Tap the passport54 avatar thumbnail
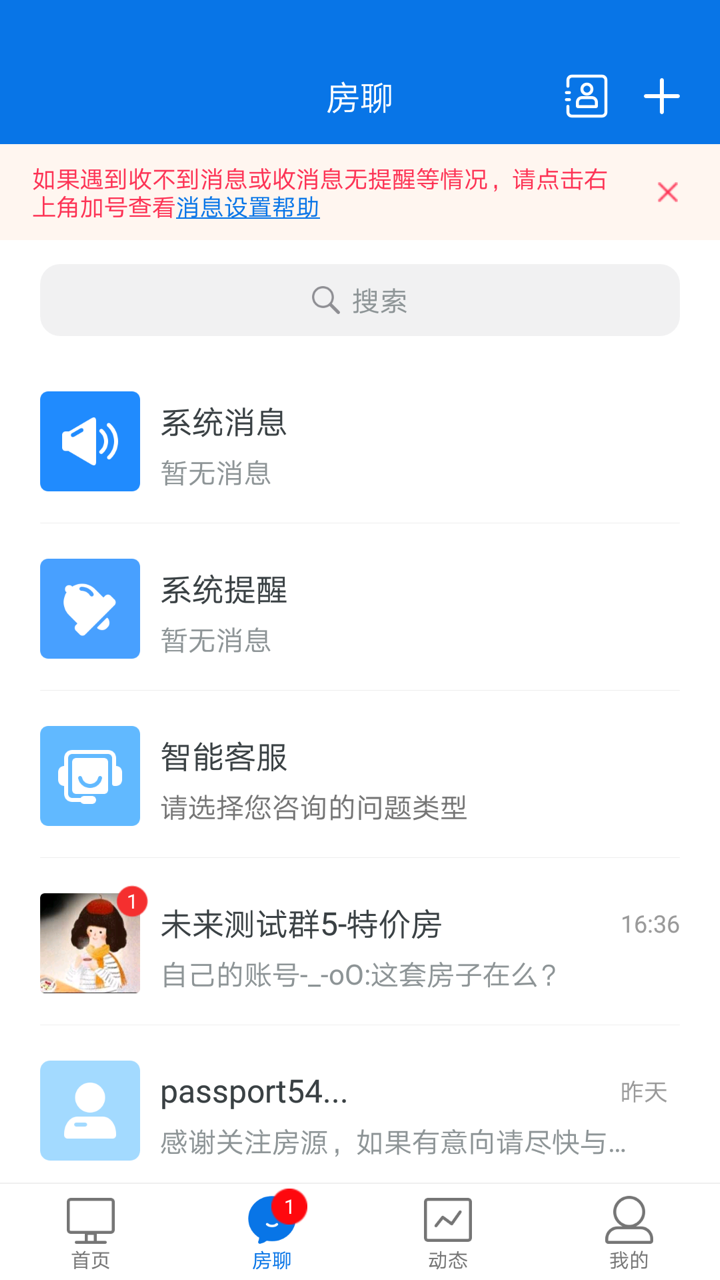 click(89, 1110)
